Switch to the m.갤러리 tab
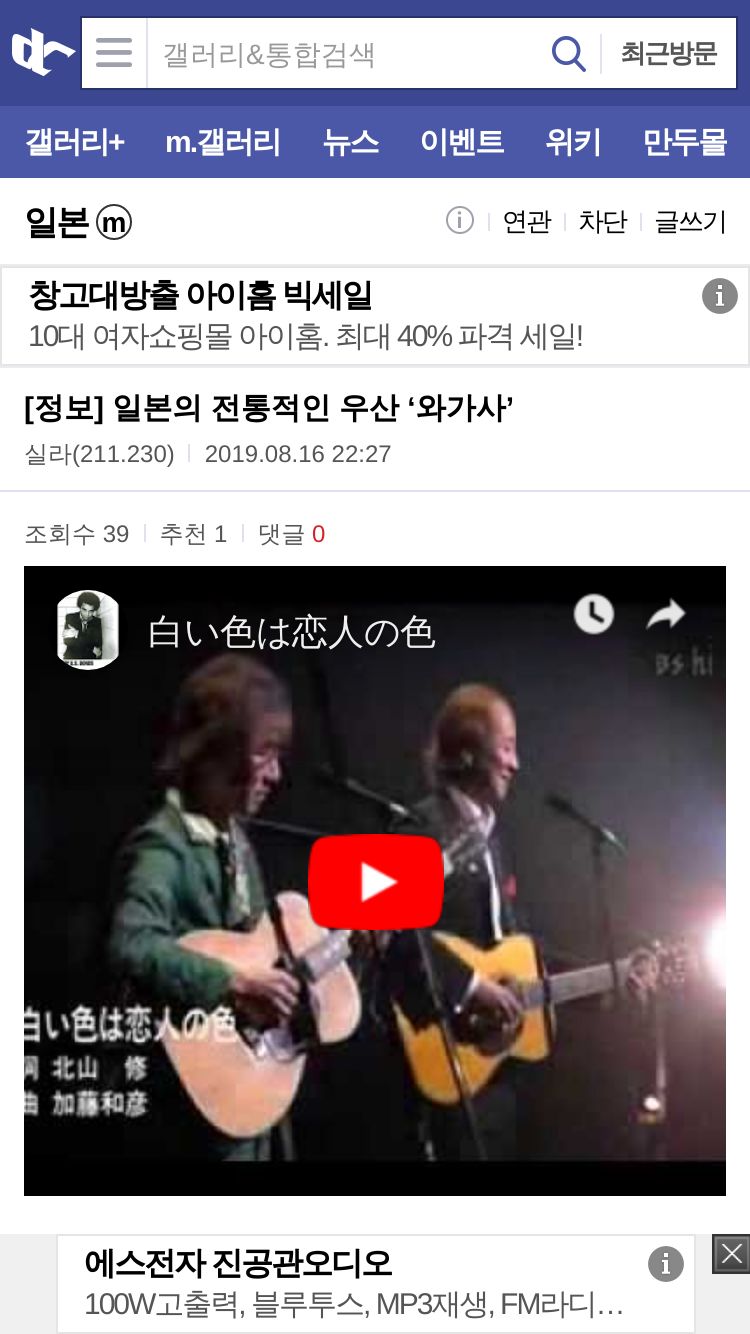This screenshot has width=750, height=1334. pos(223,142)
